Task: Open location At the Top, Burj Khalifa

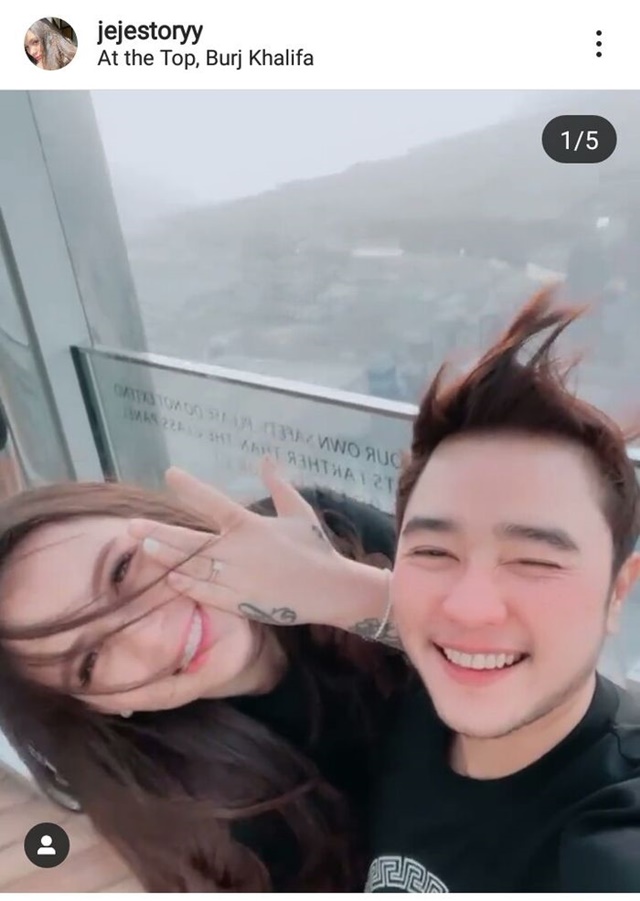Action: click(x=205, y=58)
